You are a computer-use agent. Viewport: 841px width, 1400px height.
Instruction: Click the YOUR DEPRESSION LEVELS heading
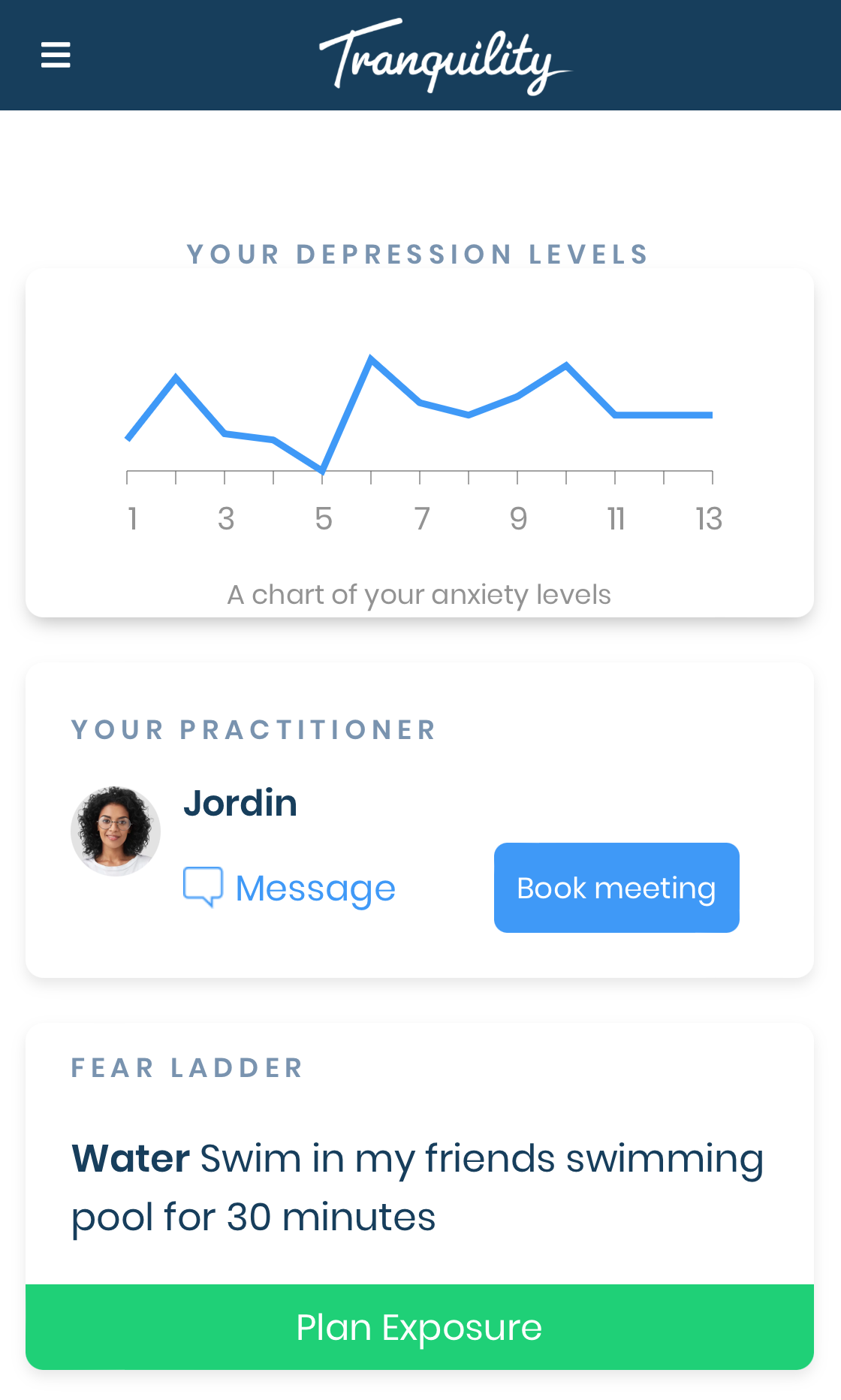(x=417, y=254)
